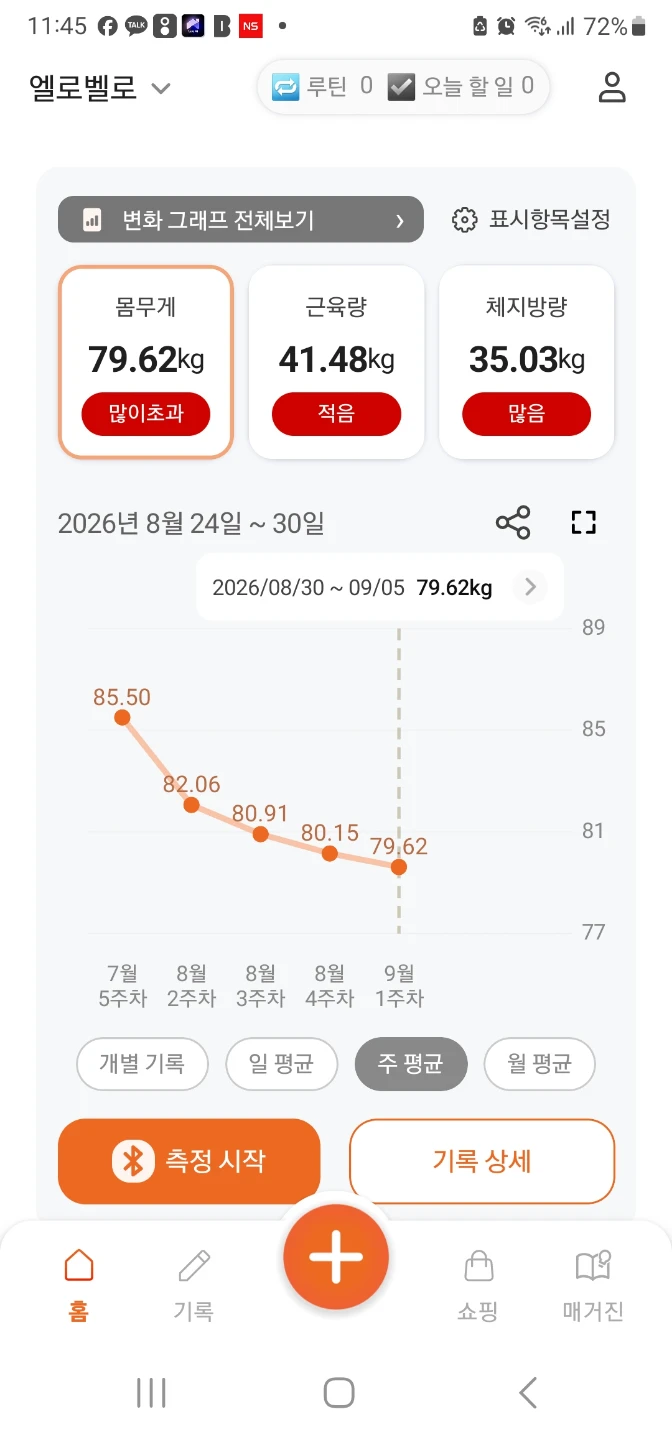Screen dimensions: 672x1440
Task: Share the weight graph
Action: pyautogui.click(x=513, y=523)
